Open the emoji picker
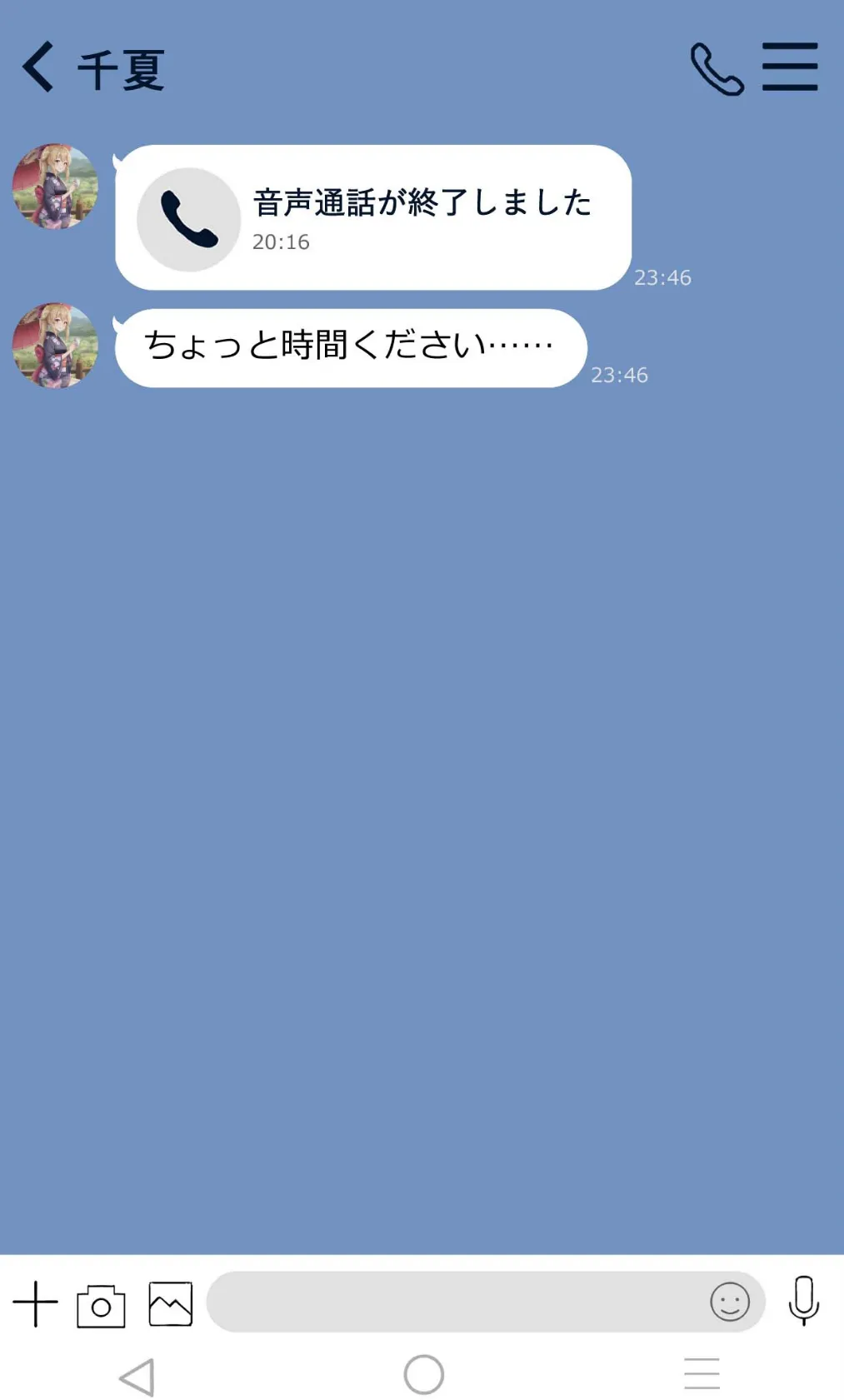This screenshot has width=844, height=1400. 731,1303
